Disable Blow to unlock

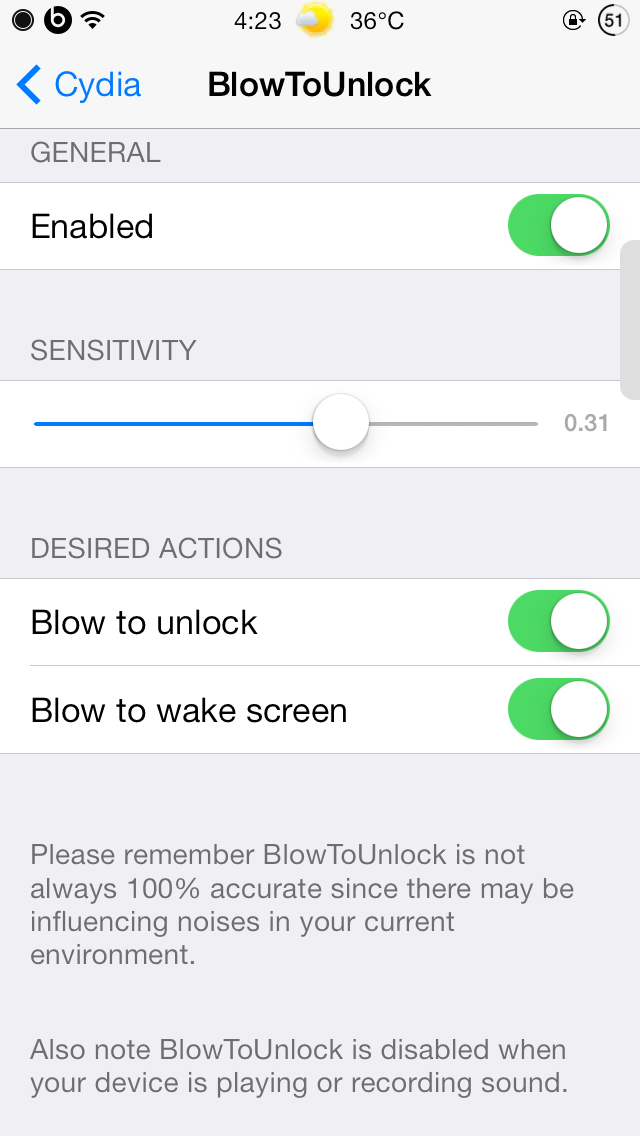(x=559, y=622)
